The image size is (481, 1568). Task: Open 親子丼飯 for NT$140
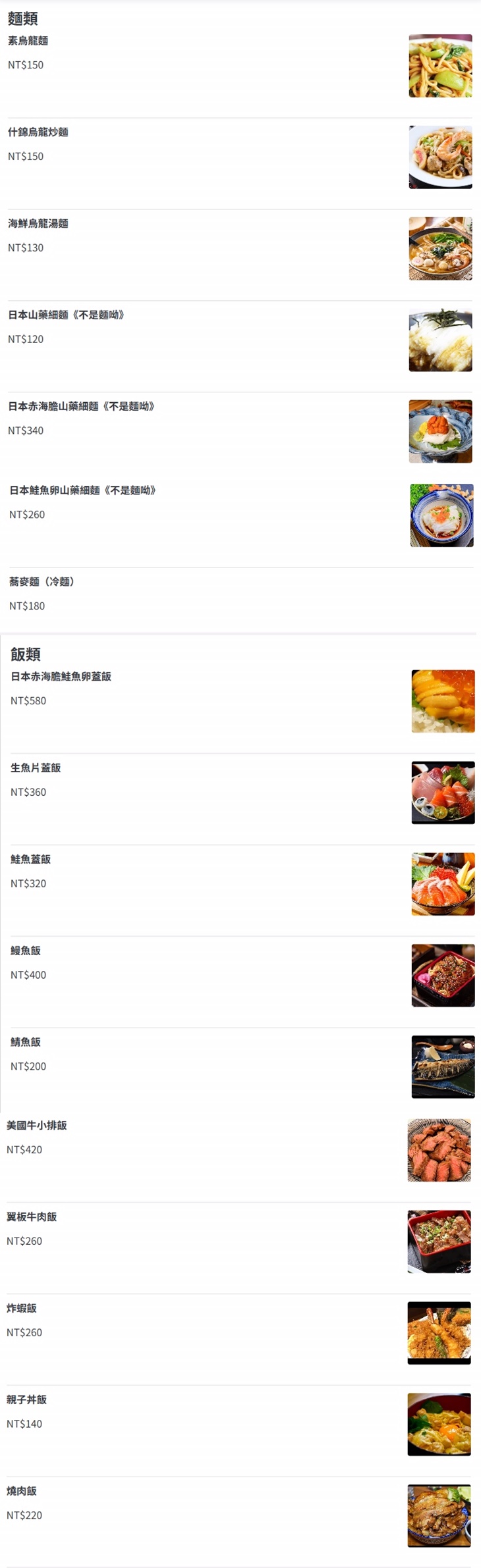(x=26, y=1401)
